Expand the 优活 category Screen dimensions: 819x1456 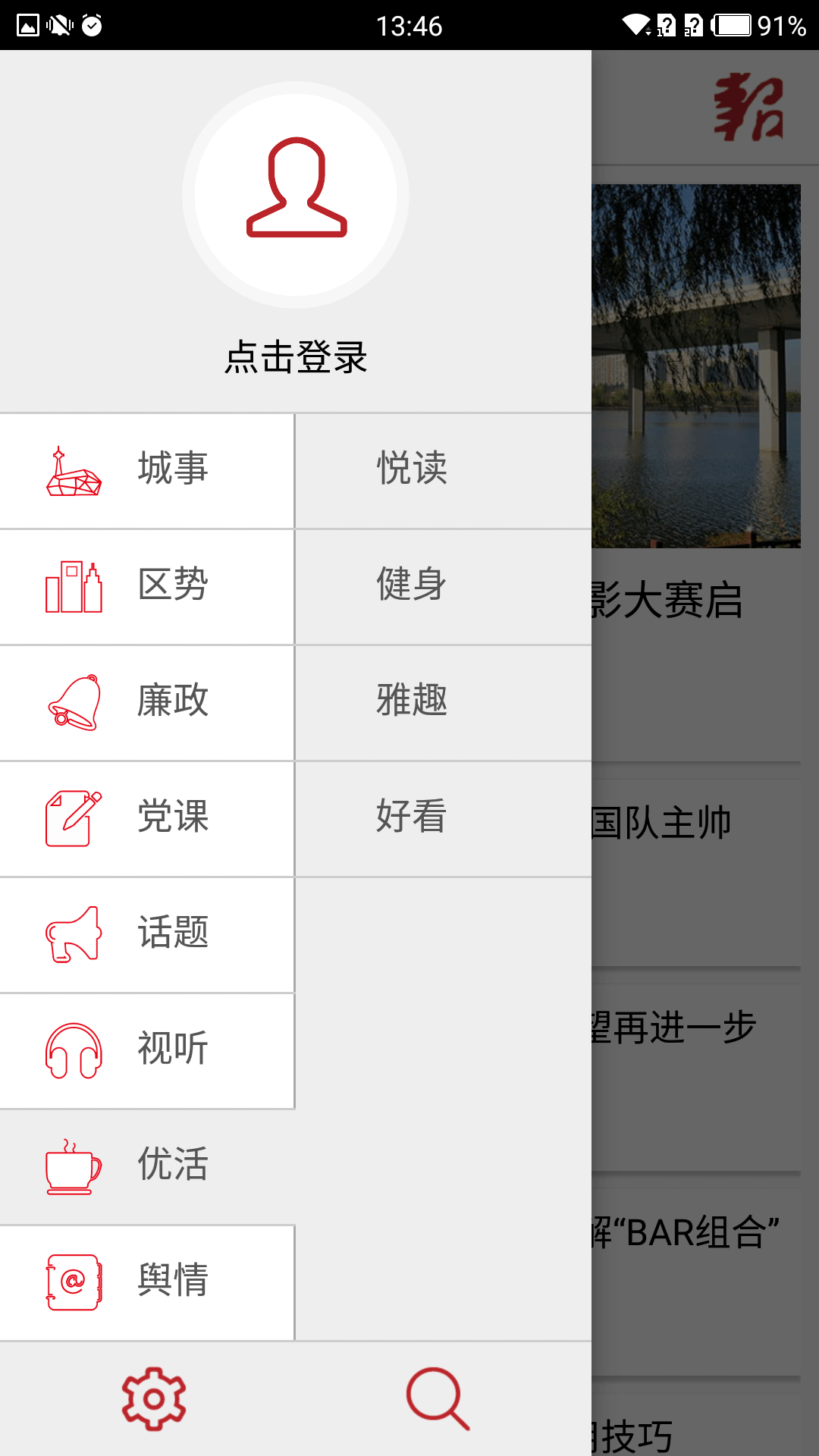click(147, 1166)
